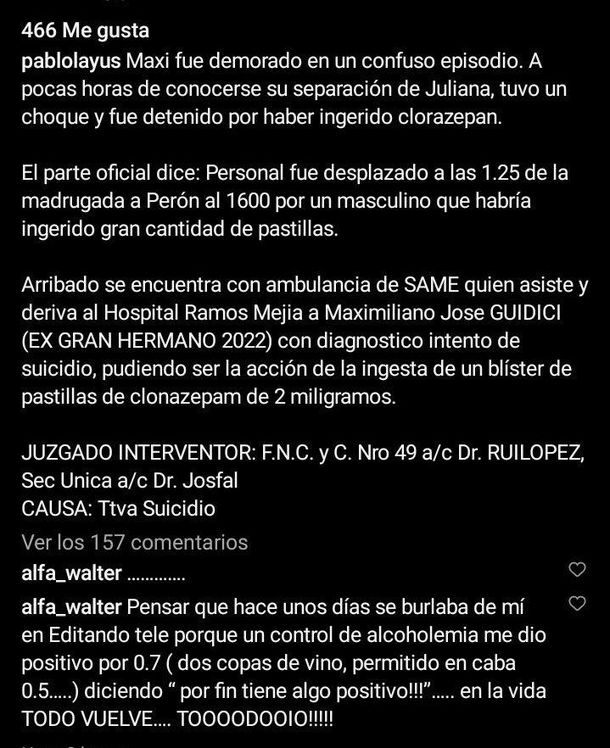Open alfa_walter profile from the Pensar que comment

(70, 607)
